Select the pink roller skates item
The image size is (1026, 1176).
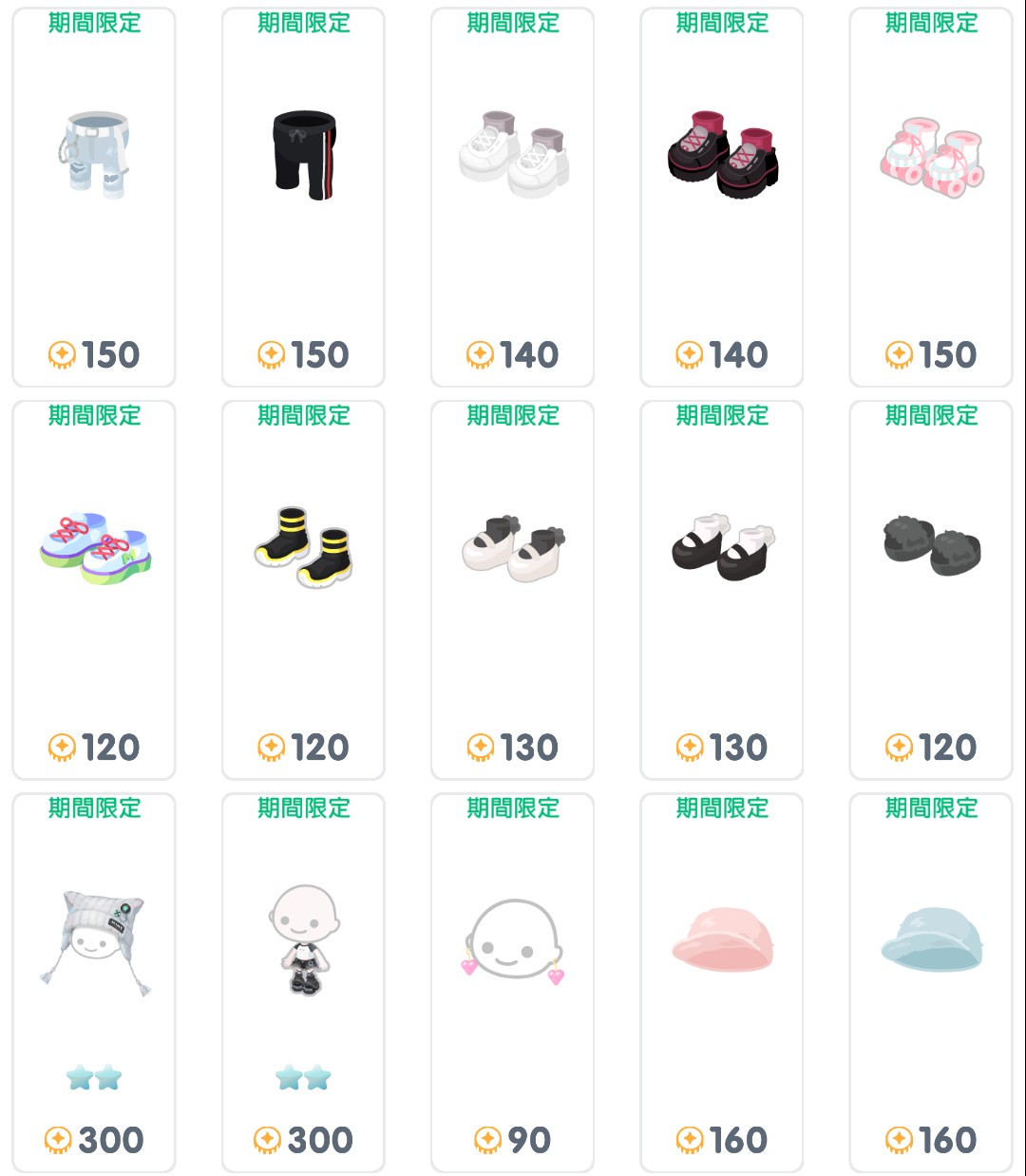(931, 155)
